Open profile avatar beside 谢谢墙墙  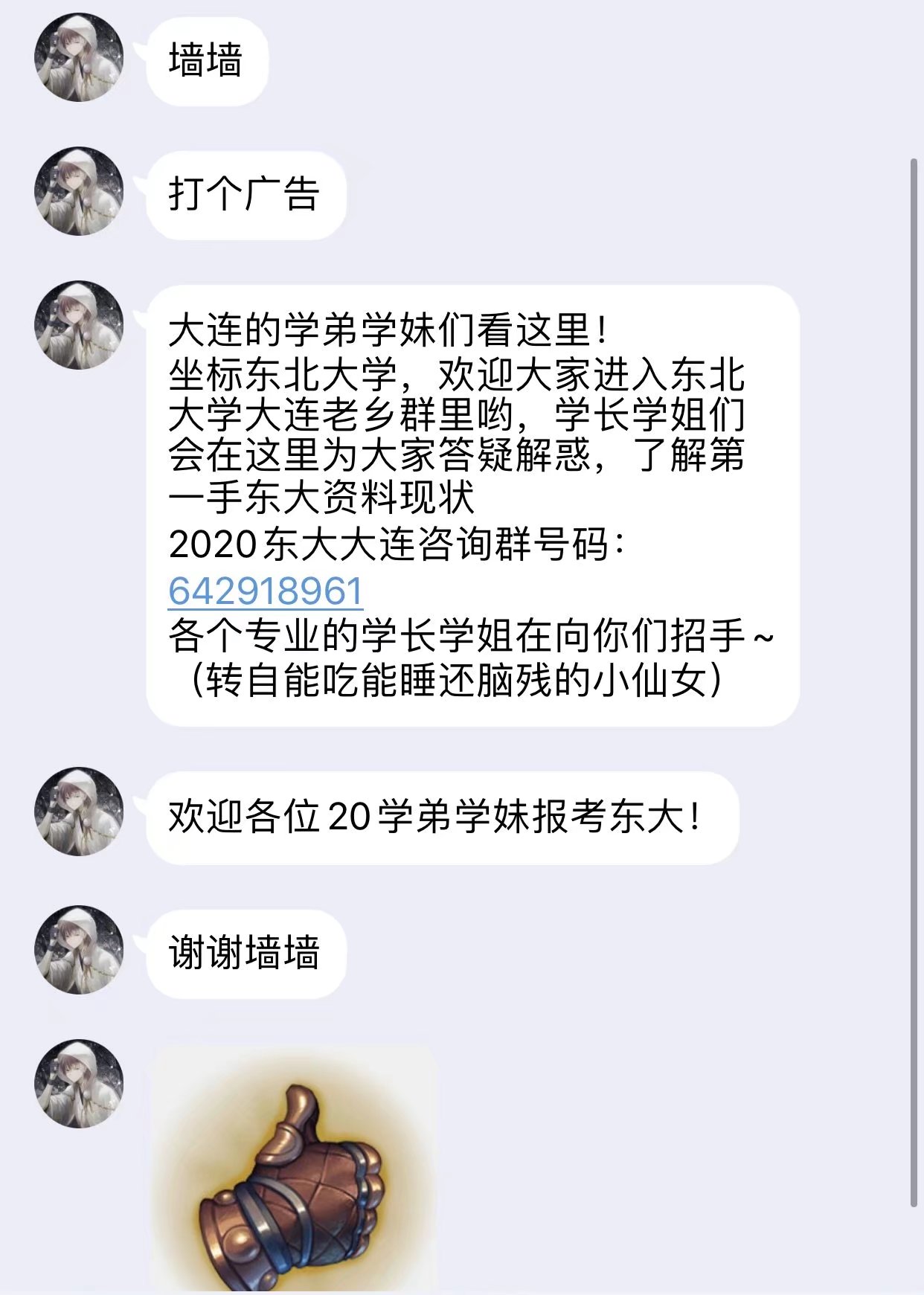coord(79,950)
